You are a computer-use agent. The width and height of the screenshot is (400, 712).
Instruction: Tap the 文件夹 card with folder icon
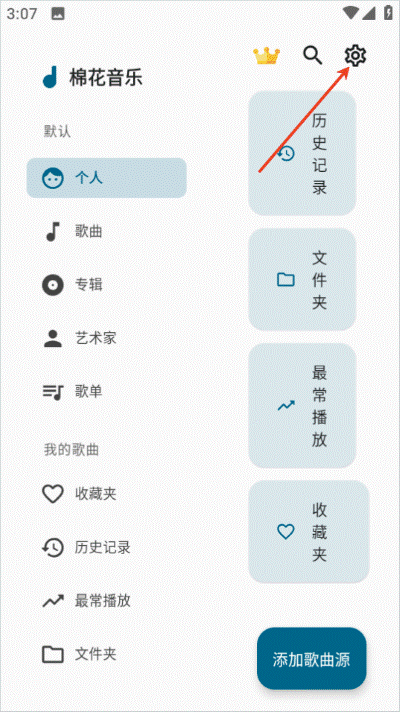coord(302,279)
